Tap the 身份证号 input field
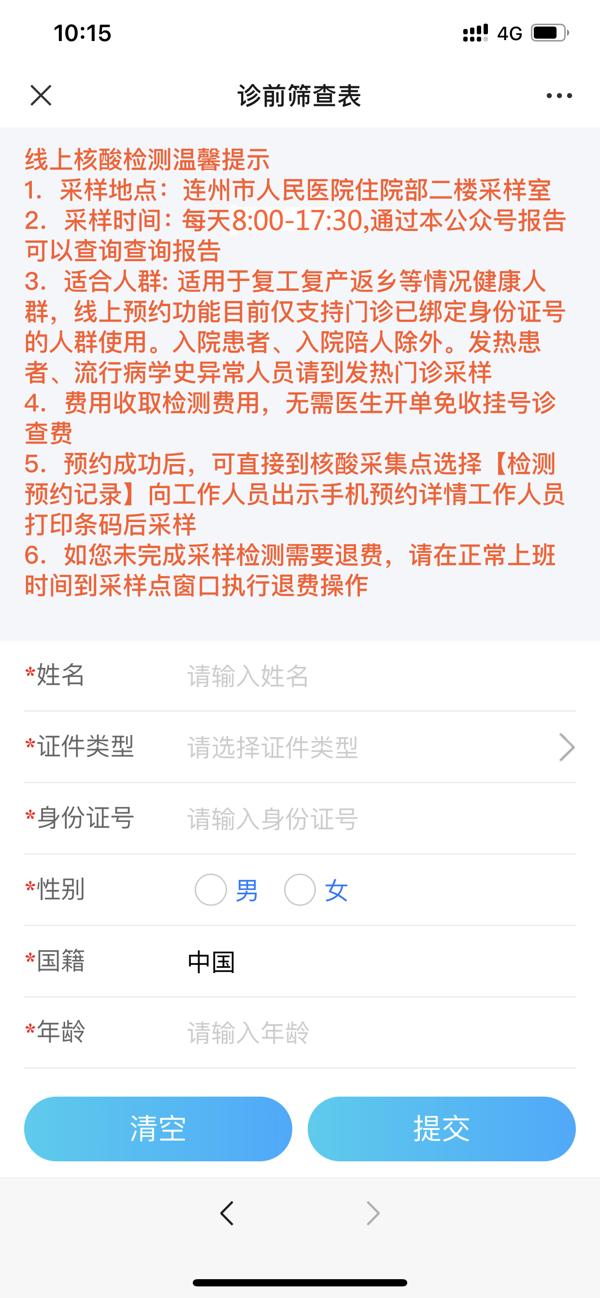 (370, 820)
